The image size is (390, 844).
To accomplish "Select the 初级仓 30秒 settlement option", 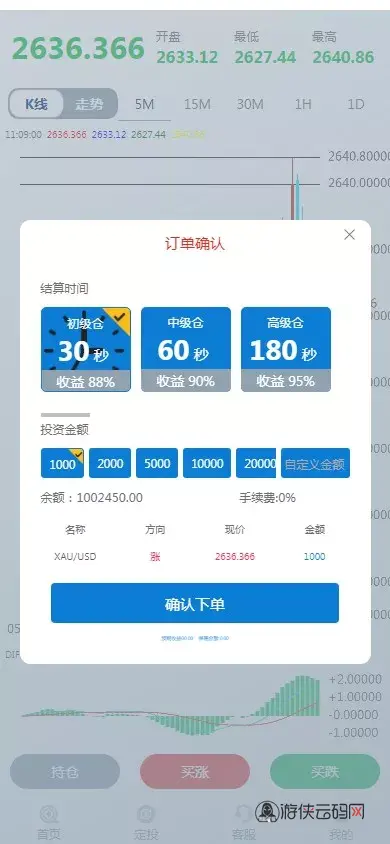I will (x=86, y=349).
